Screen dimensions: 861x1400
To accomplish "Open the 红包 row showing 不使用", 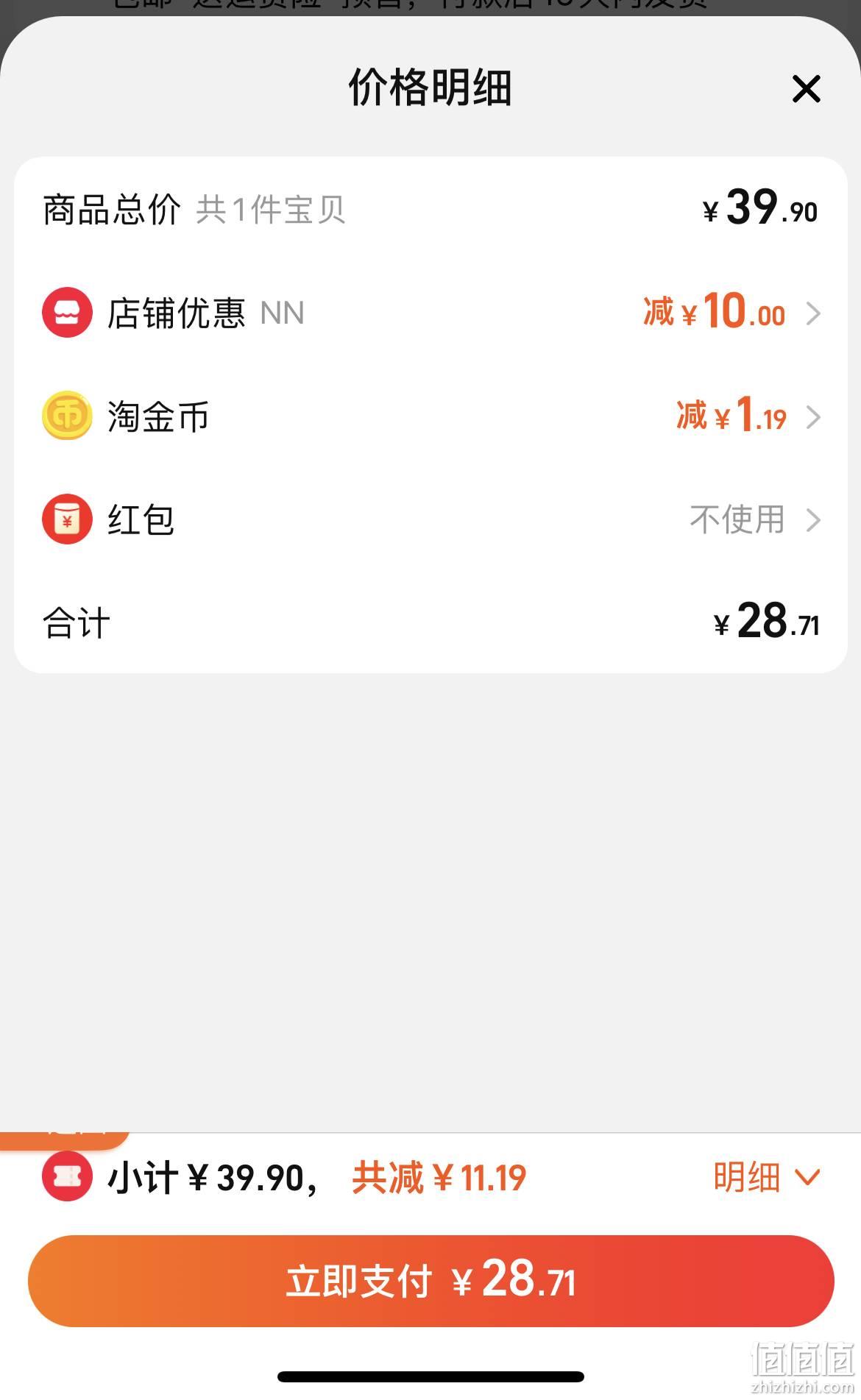I will (431, 519).
